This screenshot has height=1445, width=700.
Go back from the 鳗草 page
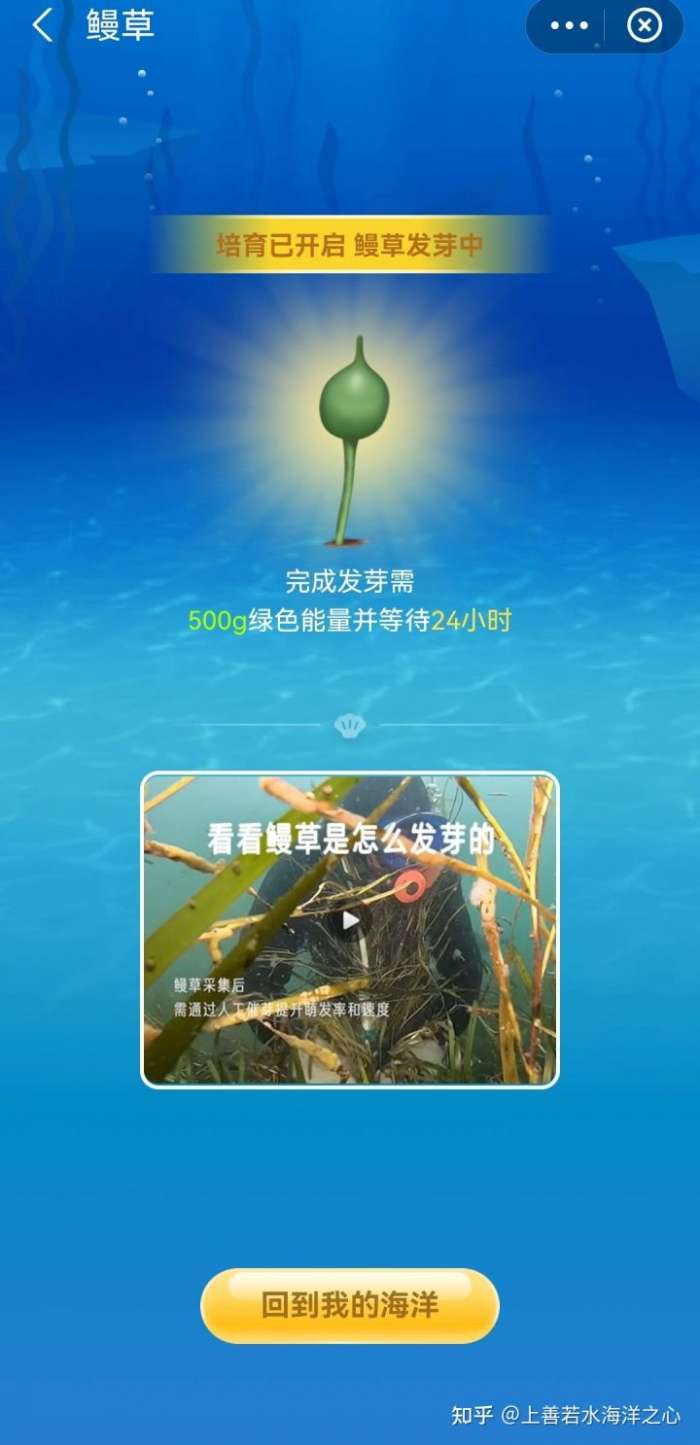coord(42,26)
